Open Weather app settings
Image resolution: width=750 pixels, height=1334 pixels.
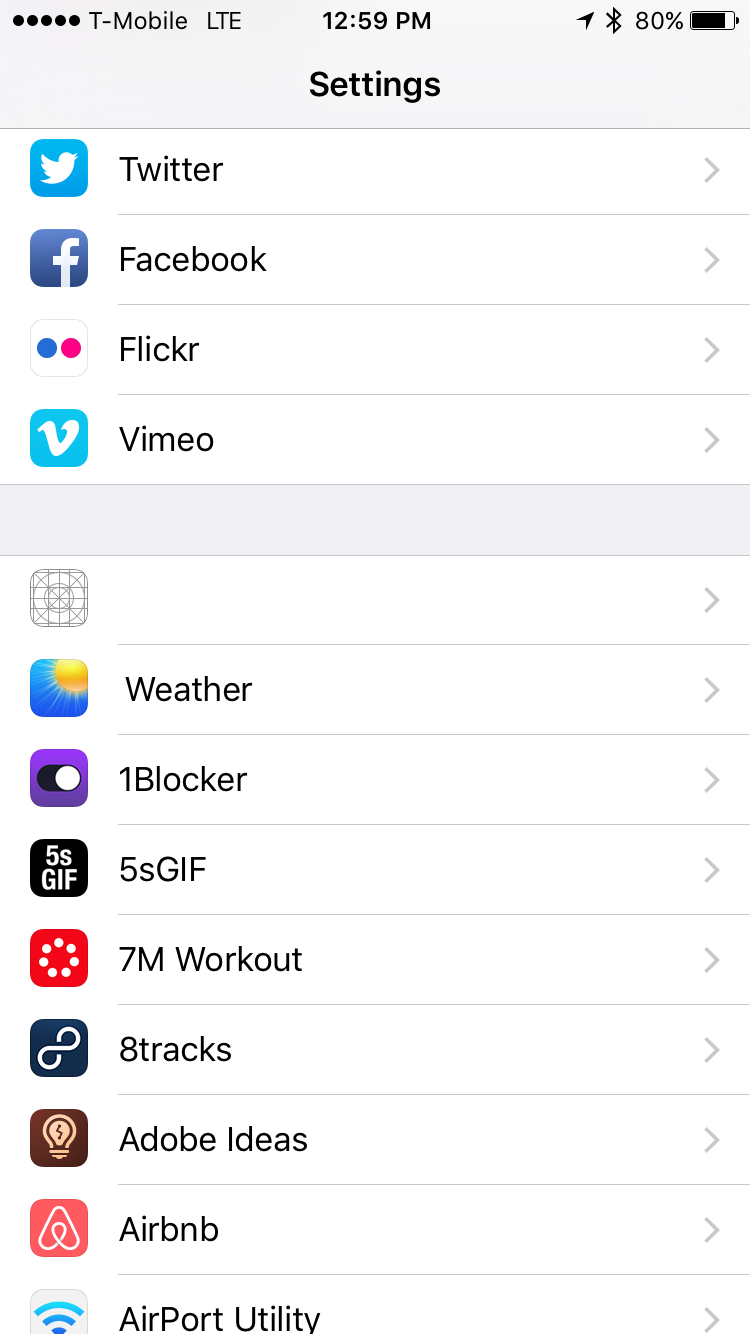coord(375,690)
